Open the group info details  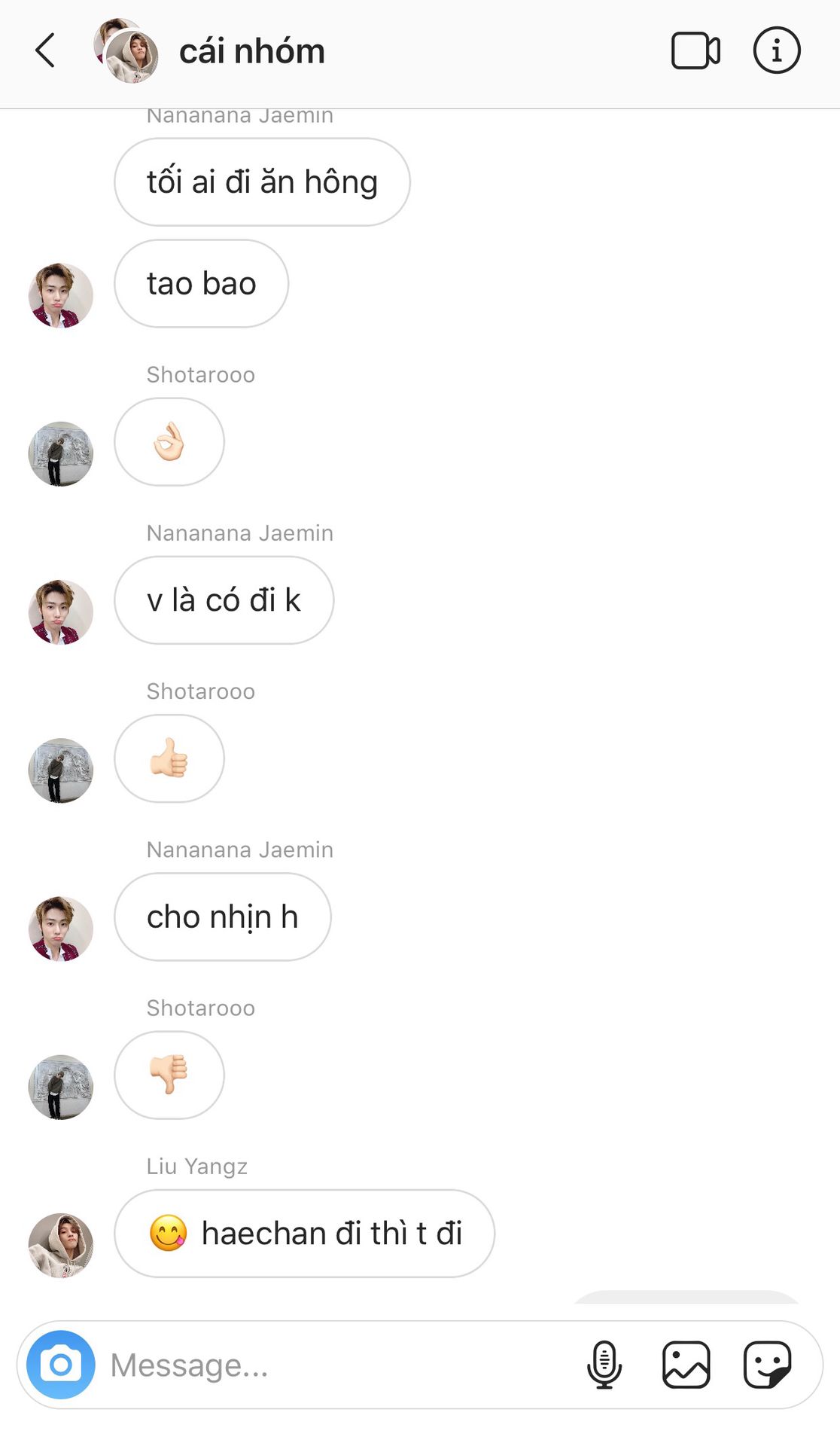(776, 50)
